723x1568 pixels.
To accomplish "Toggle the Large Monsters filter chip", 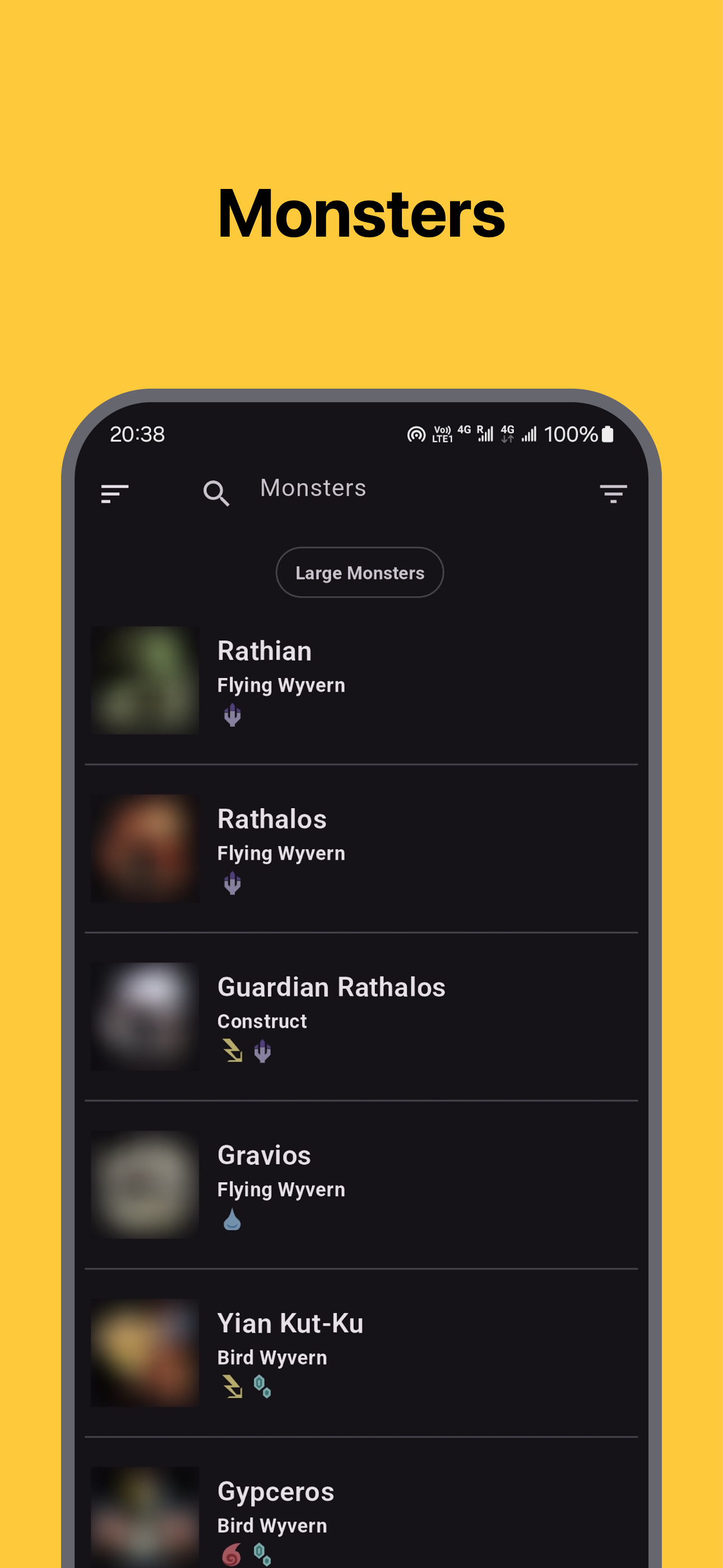I will pos(359,572).
